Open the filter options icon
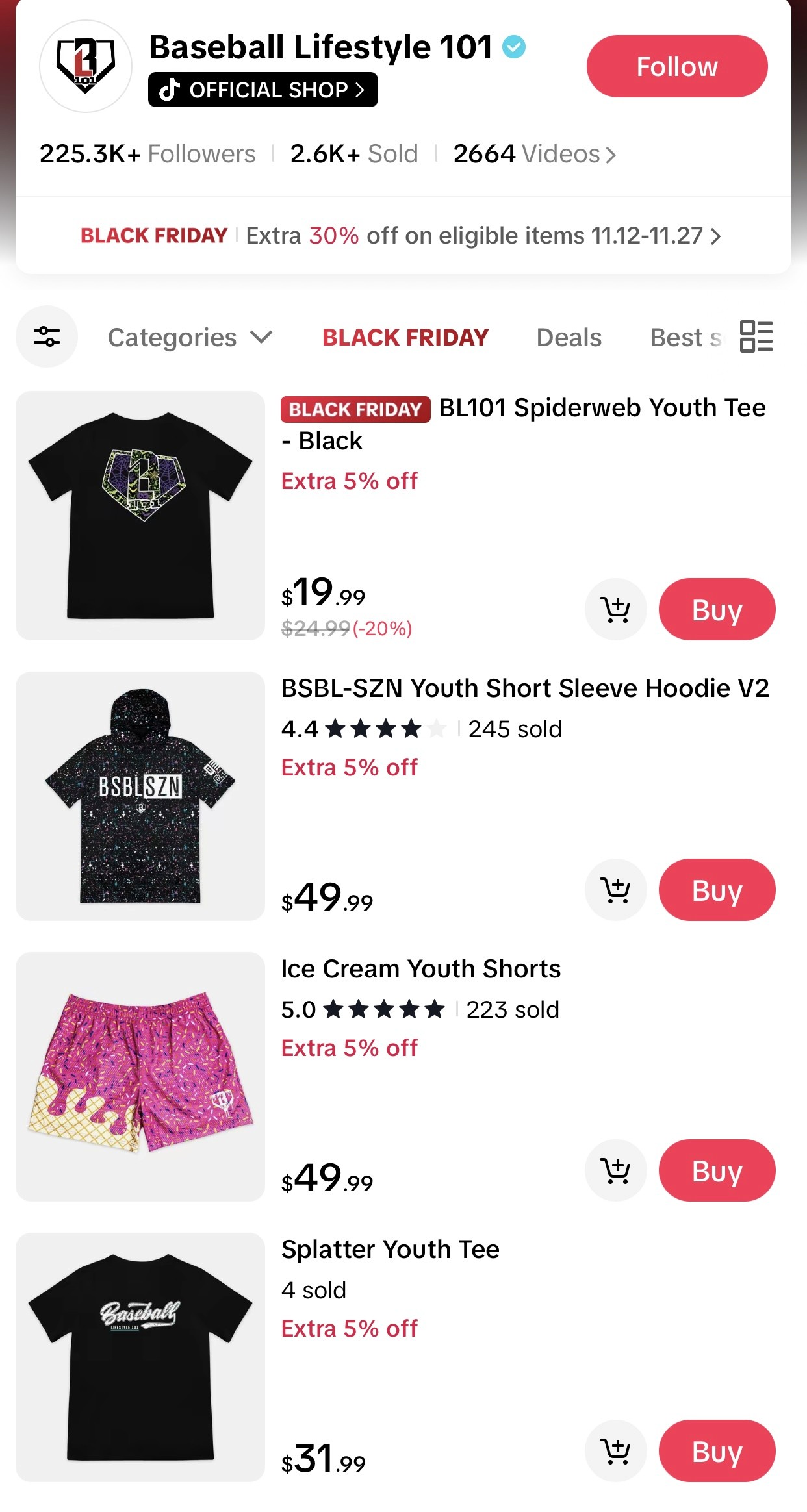 pos(46,336)
